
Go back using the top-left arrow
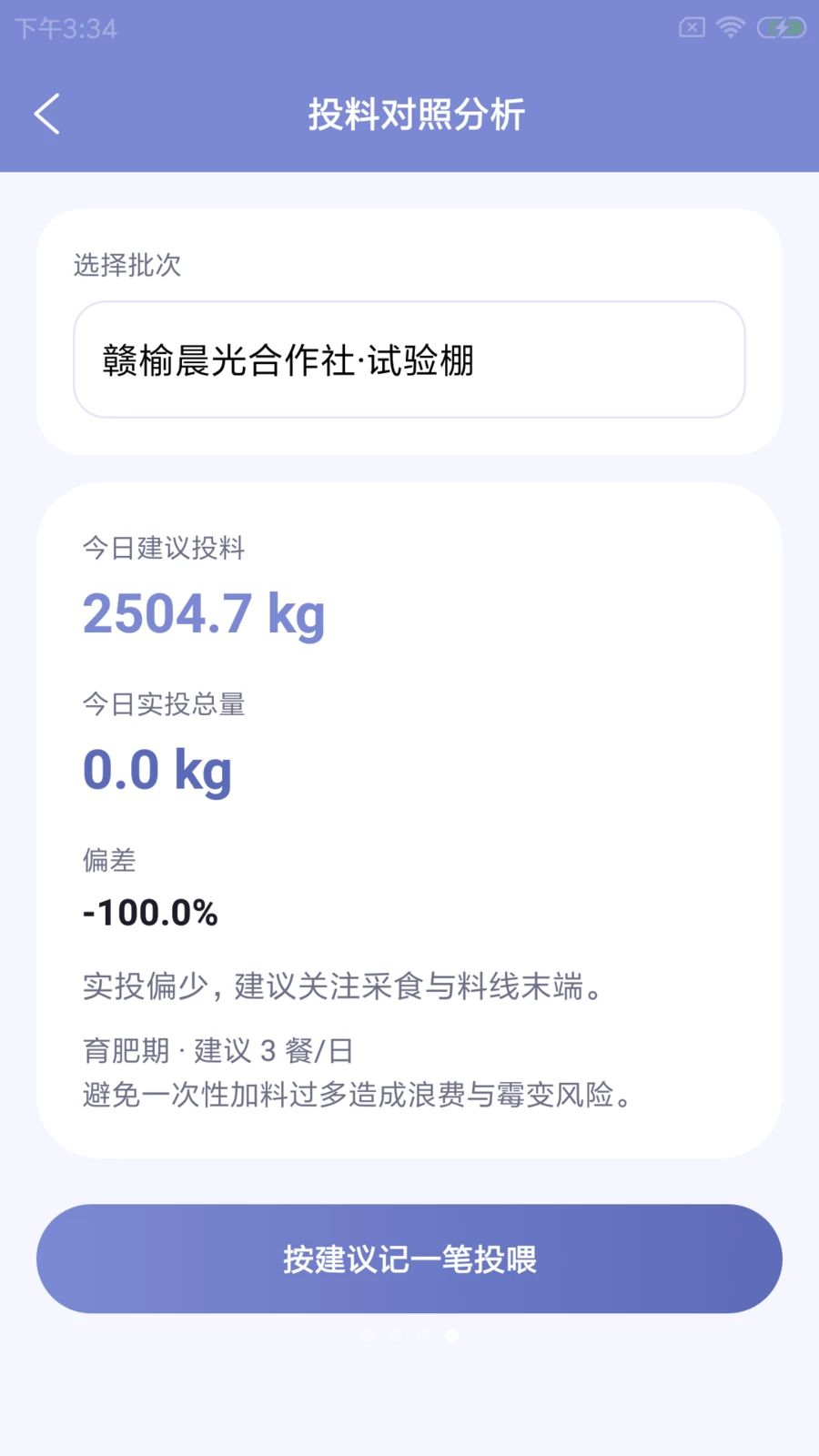[47, 115]
